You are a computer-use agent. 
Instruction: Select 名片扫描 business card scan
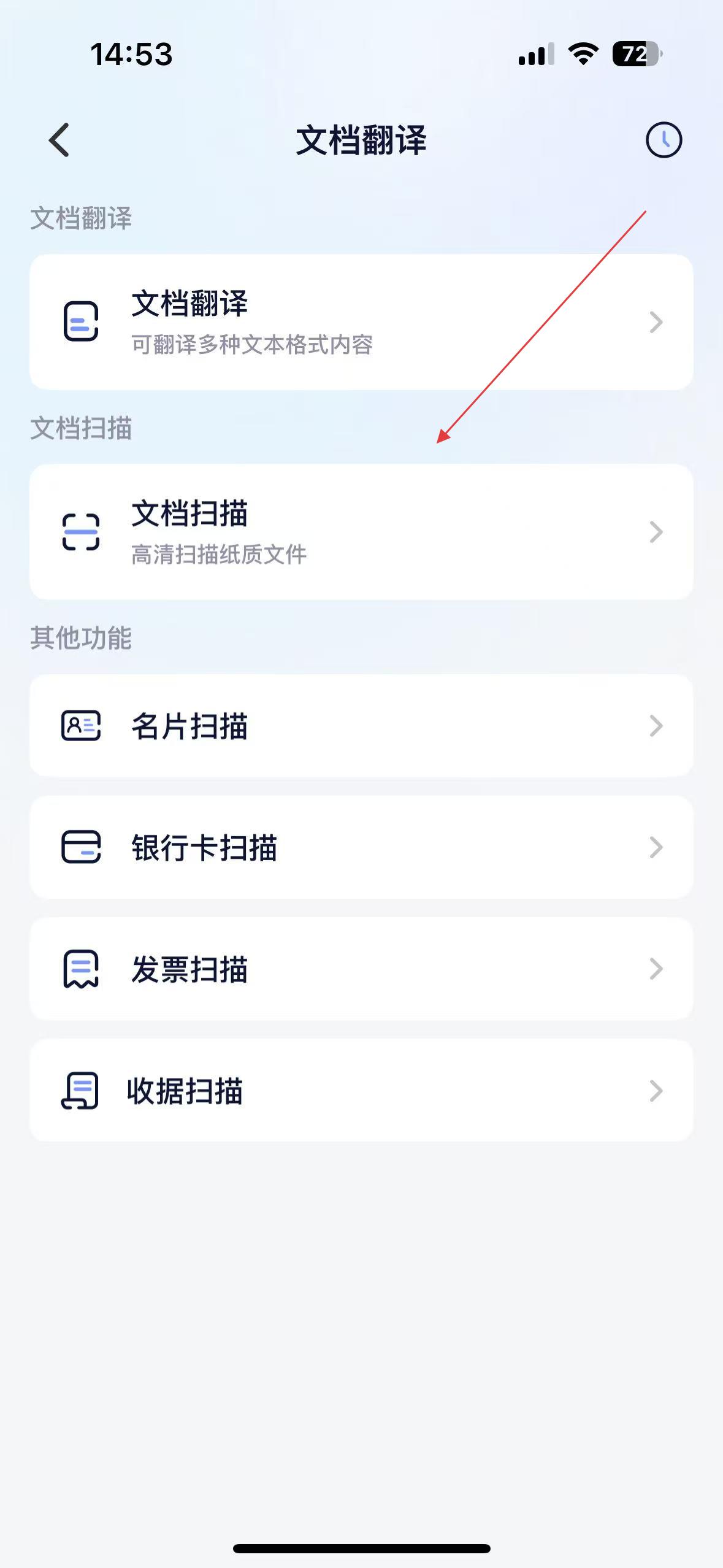click(361, 726)
